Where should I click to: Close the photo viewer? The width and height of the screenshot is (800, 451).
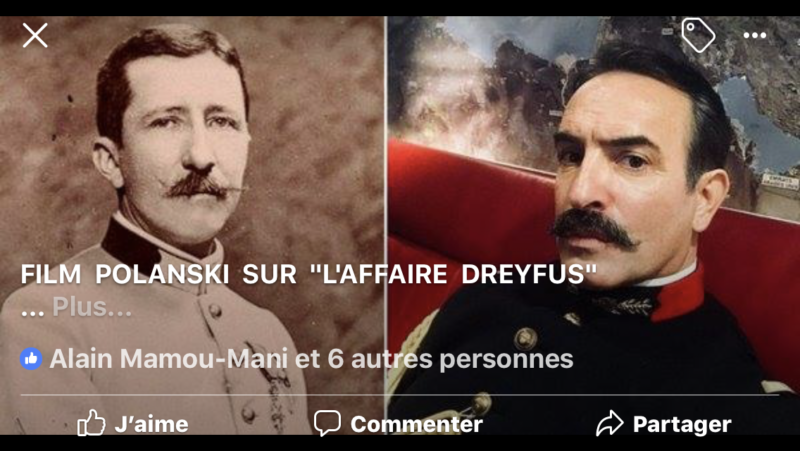tap(35, 36)
